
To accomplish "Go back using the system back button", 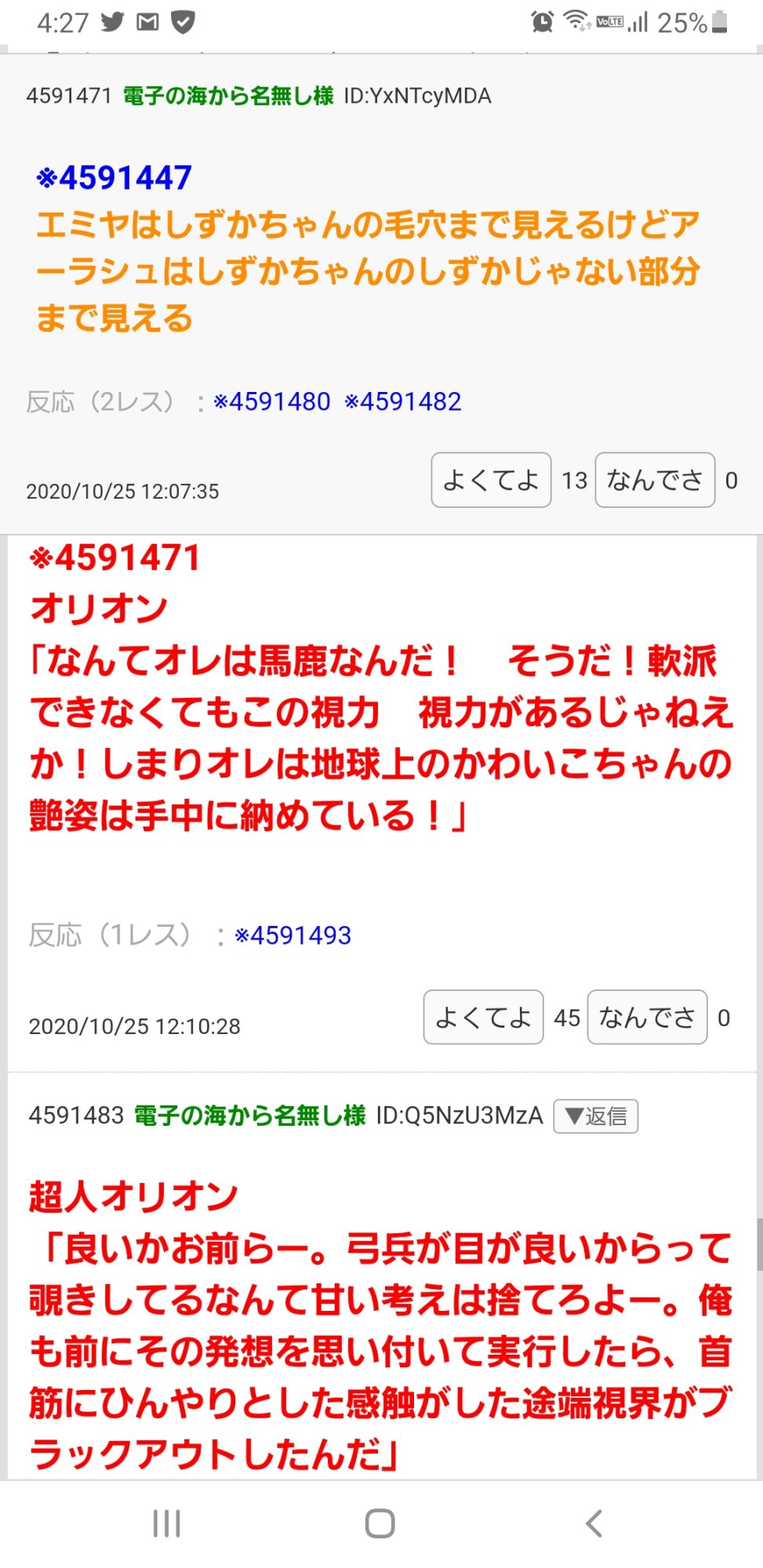I will tap(594, 1523).
